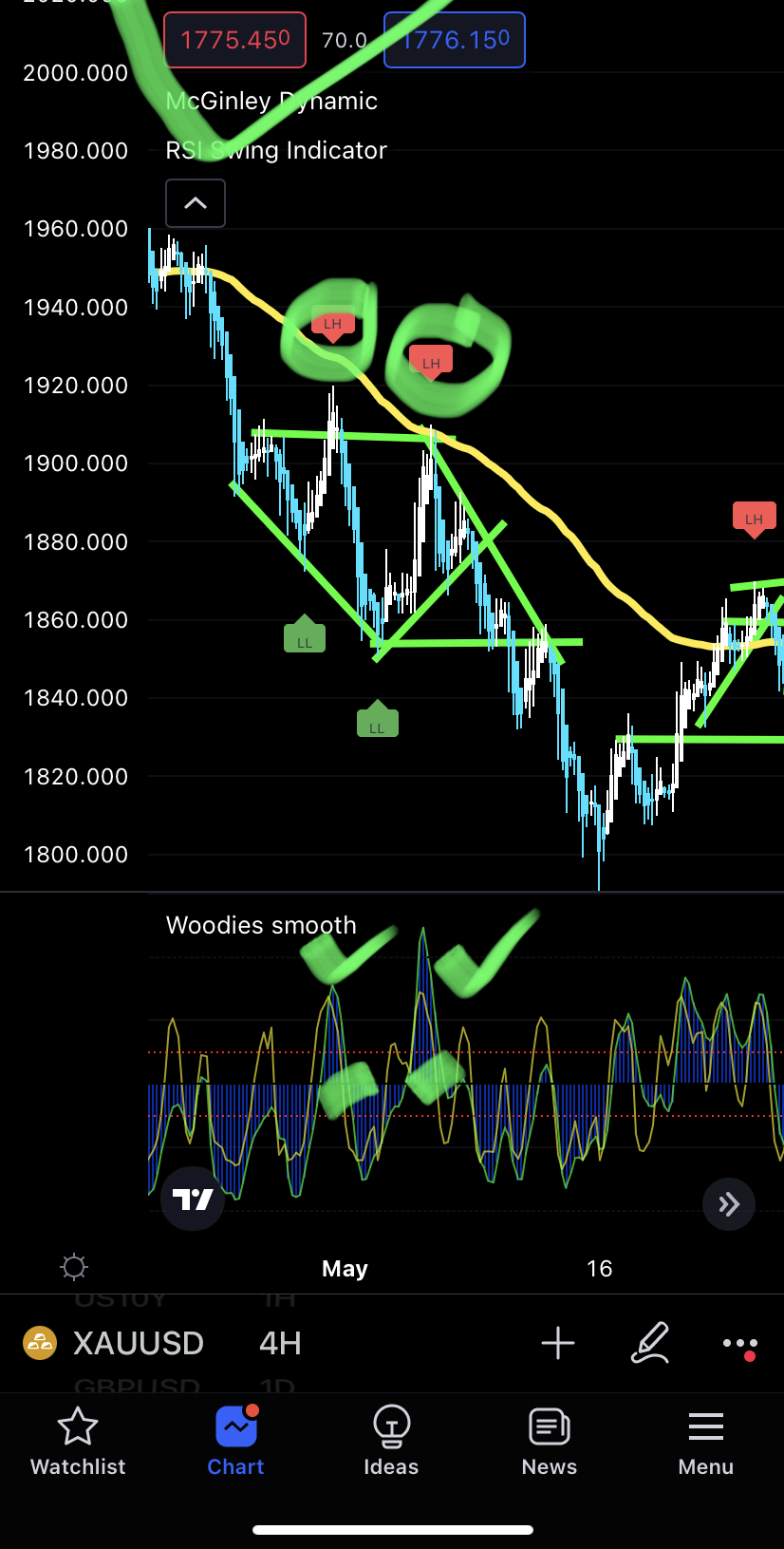Screen dimensions: 784x1549
Task: Tap the red sell price 1775.450
Action: [x=235, y=40]
